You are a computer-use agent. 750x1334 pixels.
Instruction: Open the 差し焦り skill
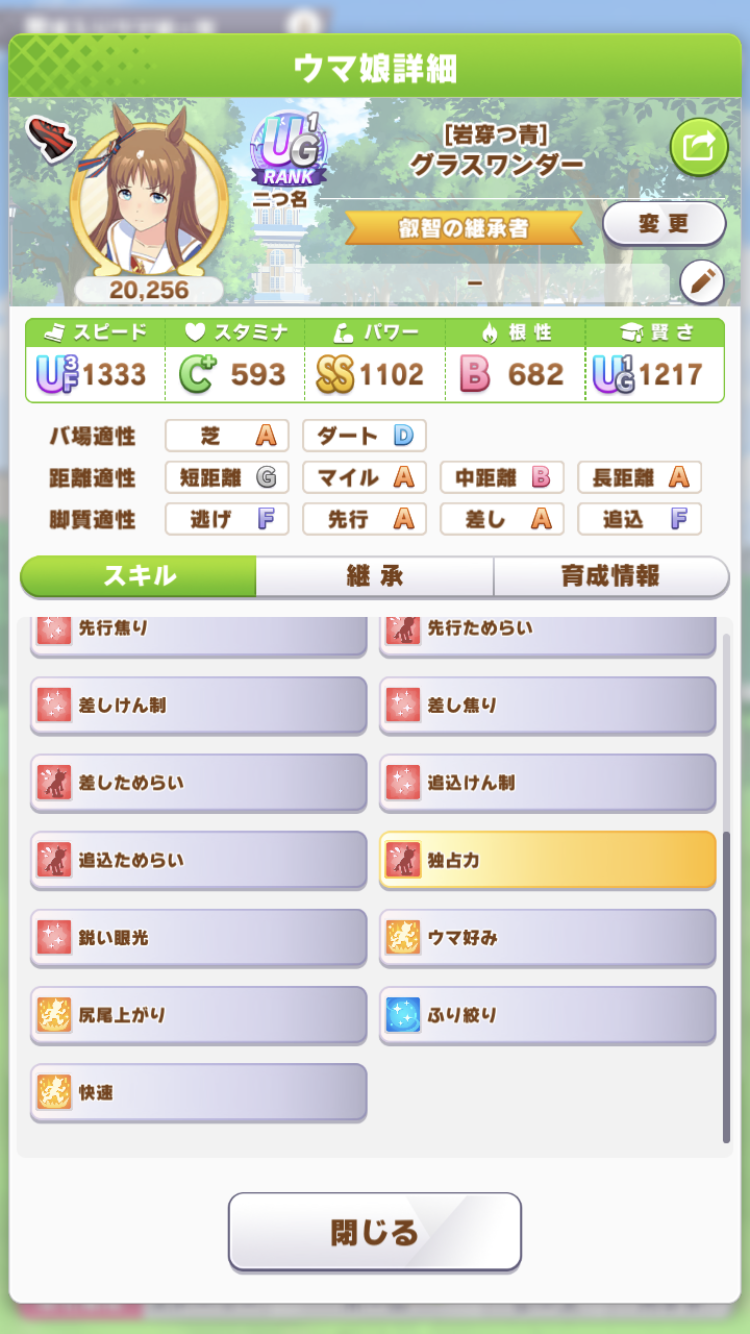pyautogui.click(x=547, y=705)
